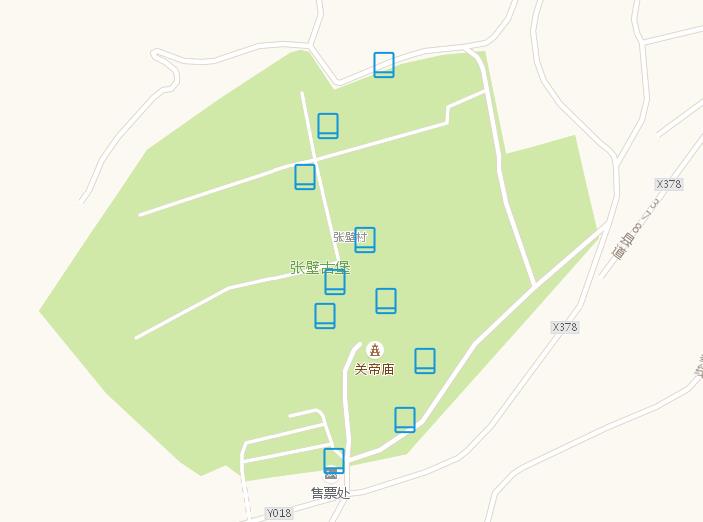Tap the blue marker overlapping 张壁古堡 label

coord(335,282)
